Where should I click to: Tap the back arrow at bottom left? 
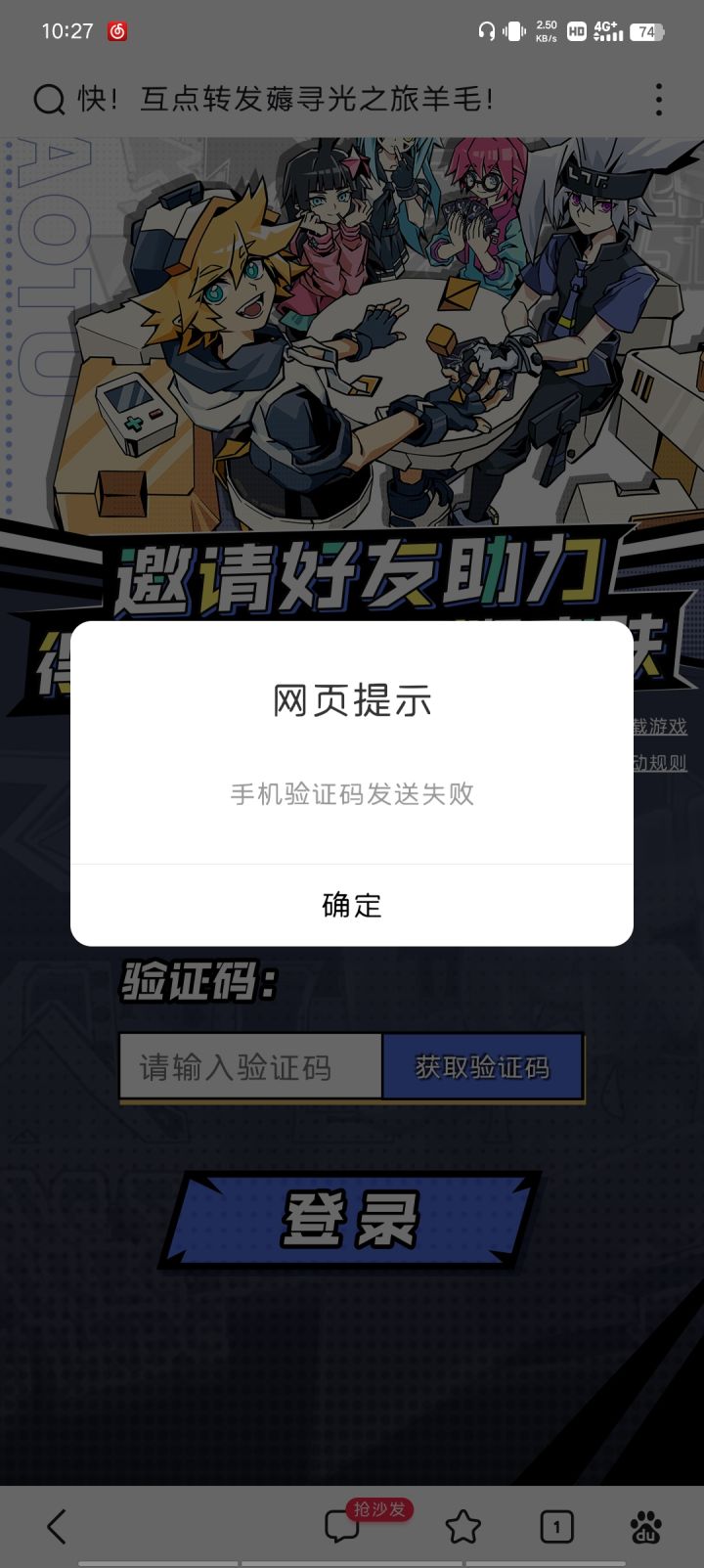click(56, 1526)
